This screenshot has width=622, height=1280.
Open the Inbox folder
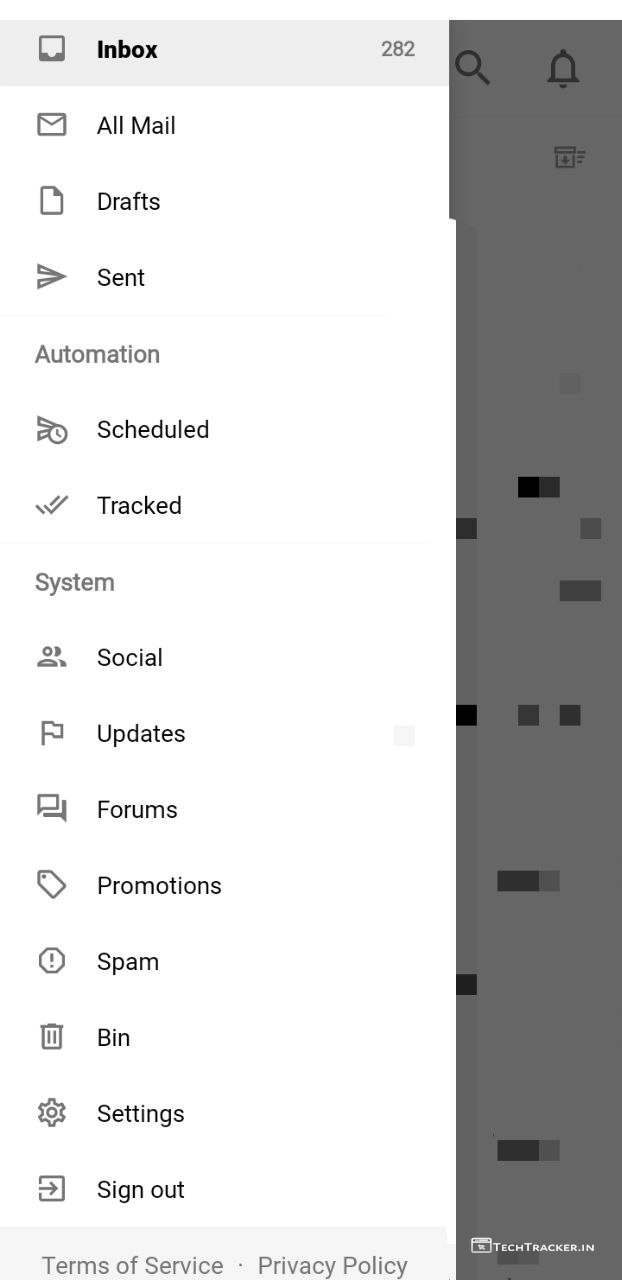127,50
